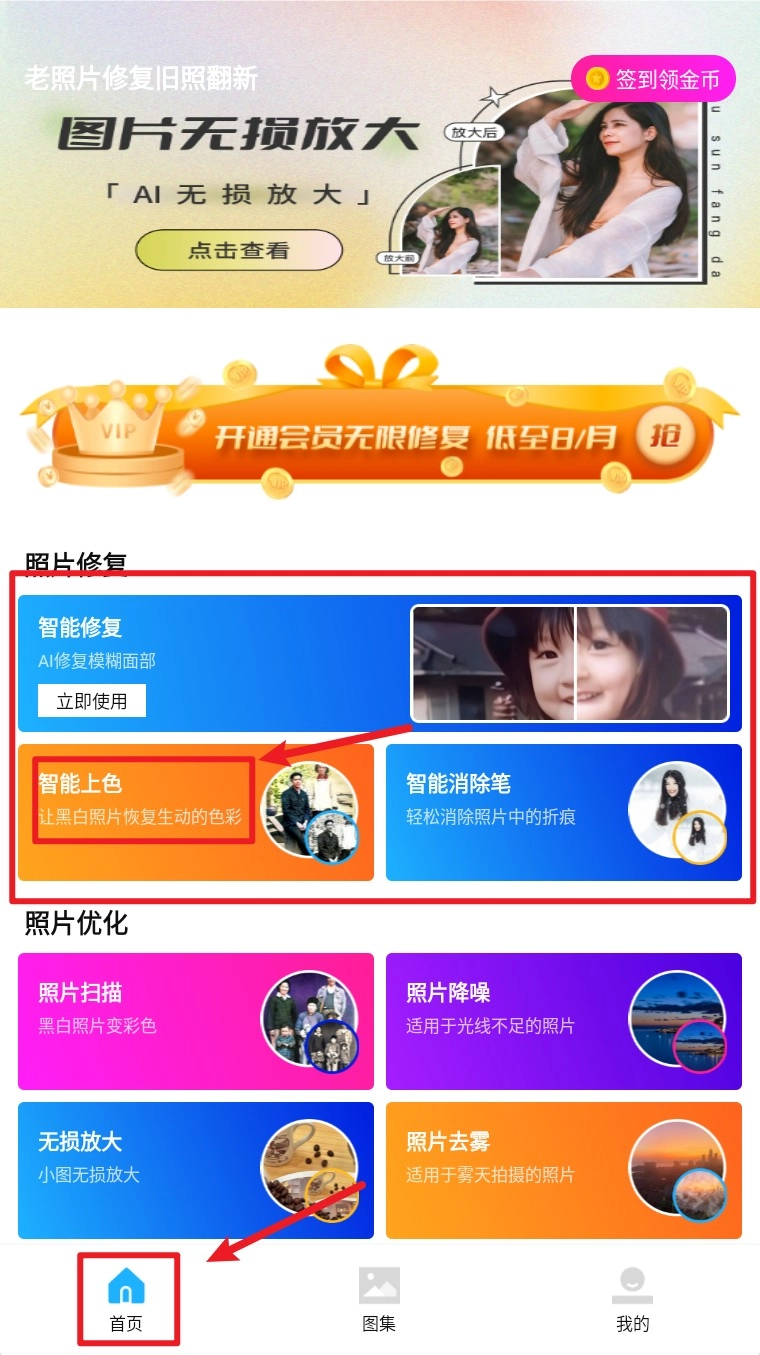Viewport: 760px width, 1355px height.
Task: Switch to the 图集 gallery tab
Action: 379,1299
